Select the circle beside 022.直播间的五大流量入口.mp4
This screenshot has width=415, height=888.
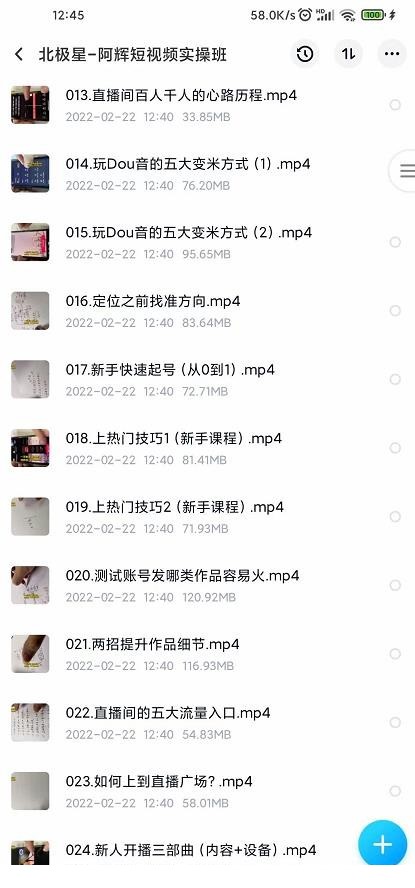click(395, 722)
